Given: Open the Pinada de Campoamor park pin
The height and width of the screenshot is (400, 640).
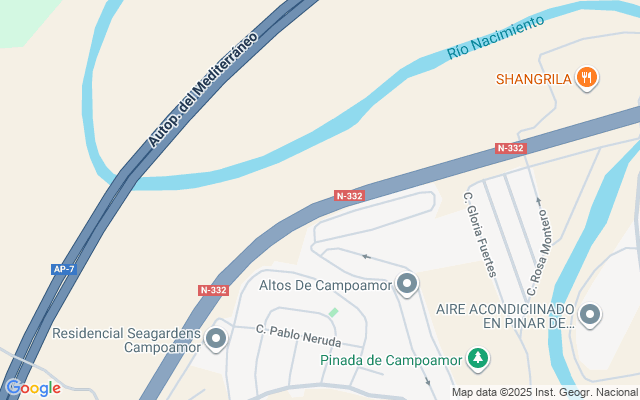Looking at the screenshot, I should [x=479, y=359].
